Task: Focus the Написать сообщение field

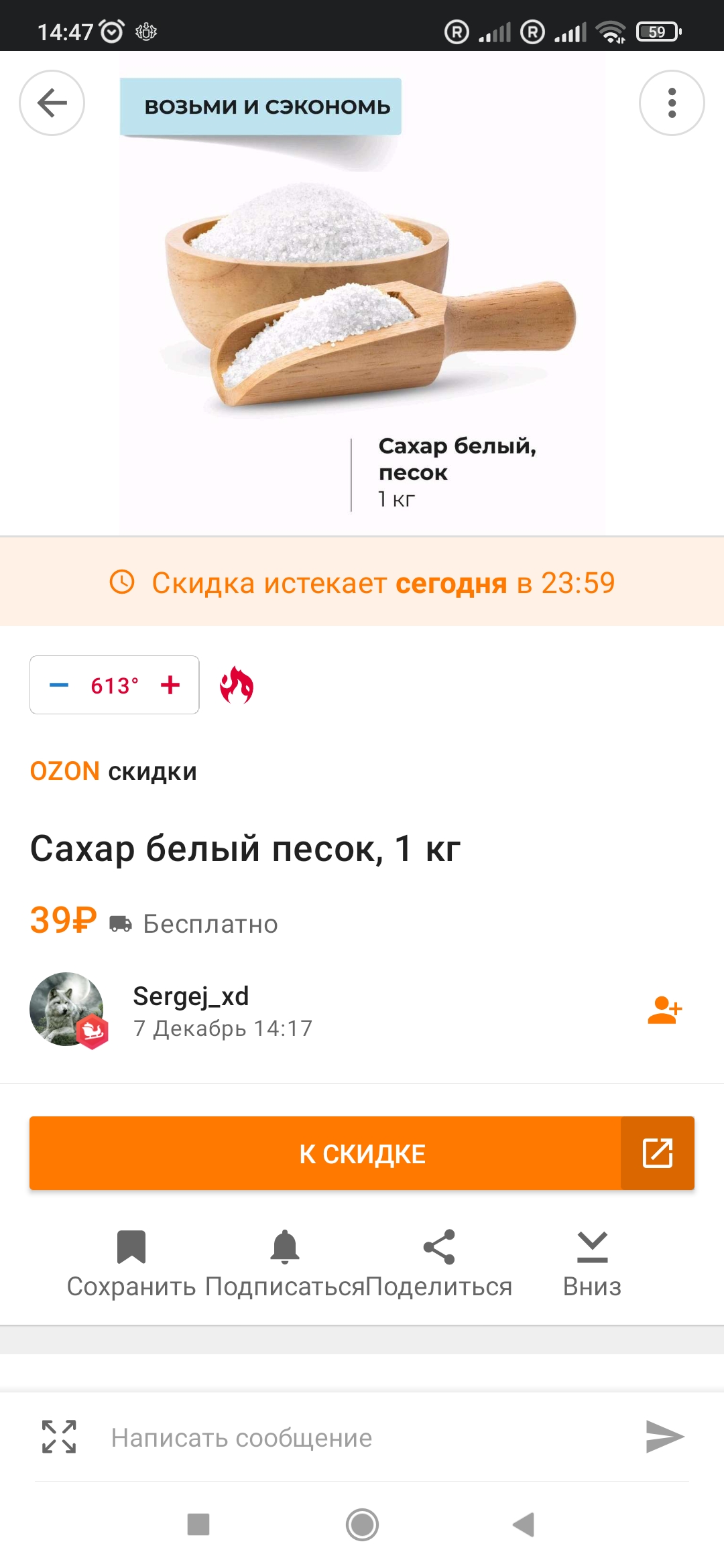Action: point(362,1438)
